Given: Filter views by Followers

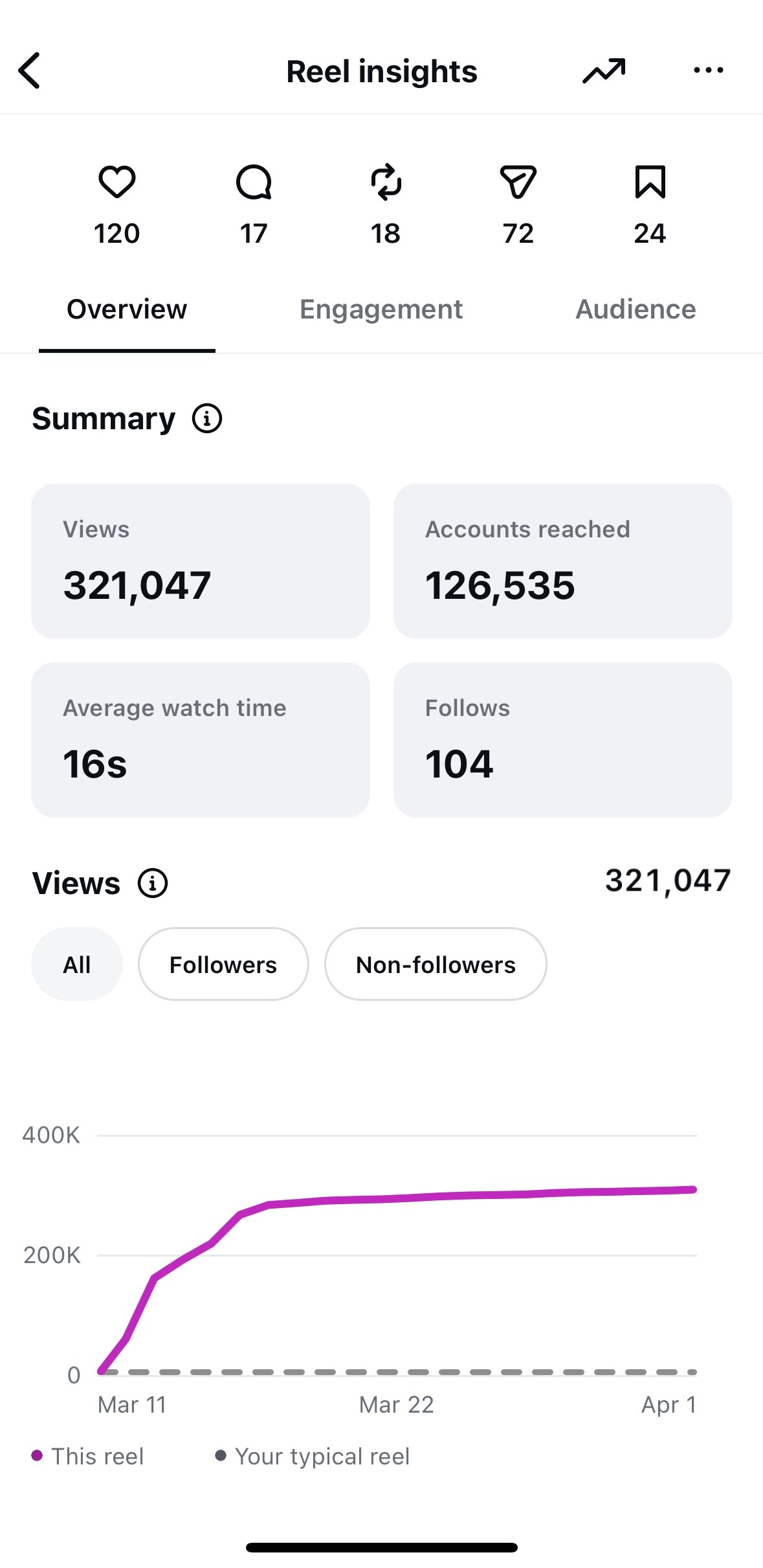Looking at the screenshot, I should 223,964.
